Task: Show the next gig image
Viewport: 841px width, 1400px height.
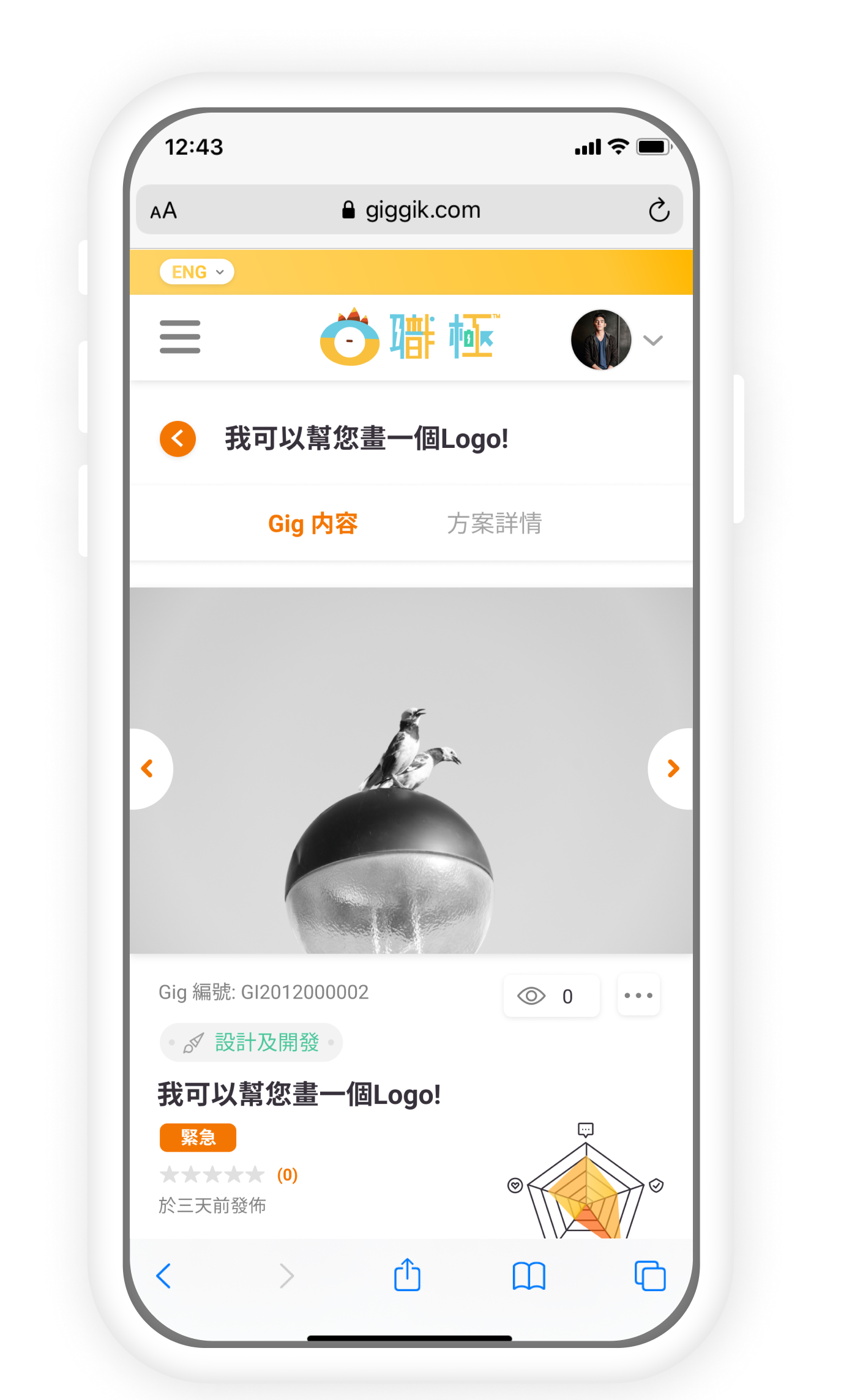Action: [673, 769]
